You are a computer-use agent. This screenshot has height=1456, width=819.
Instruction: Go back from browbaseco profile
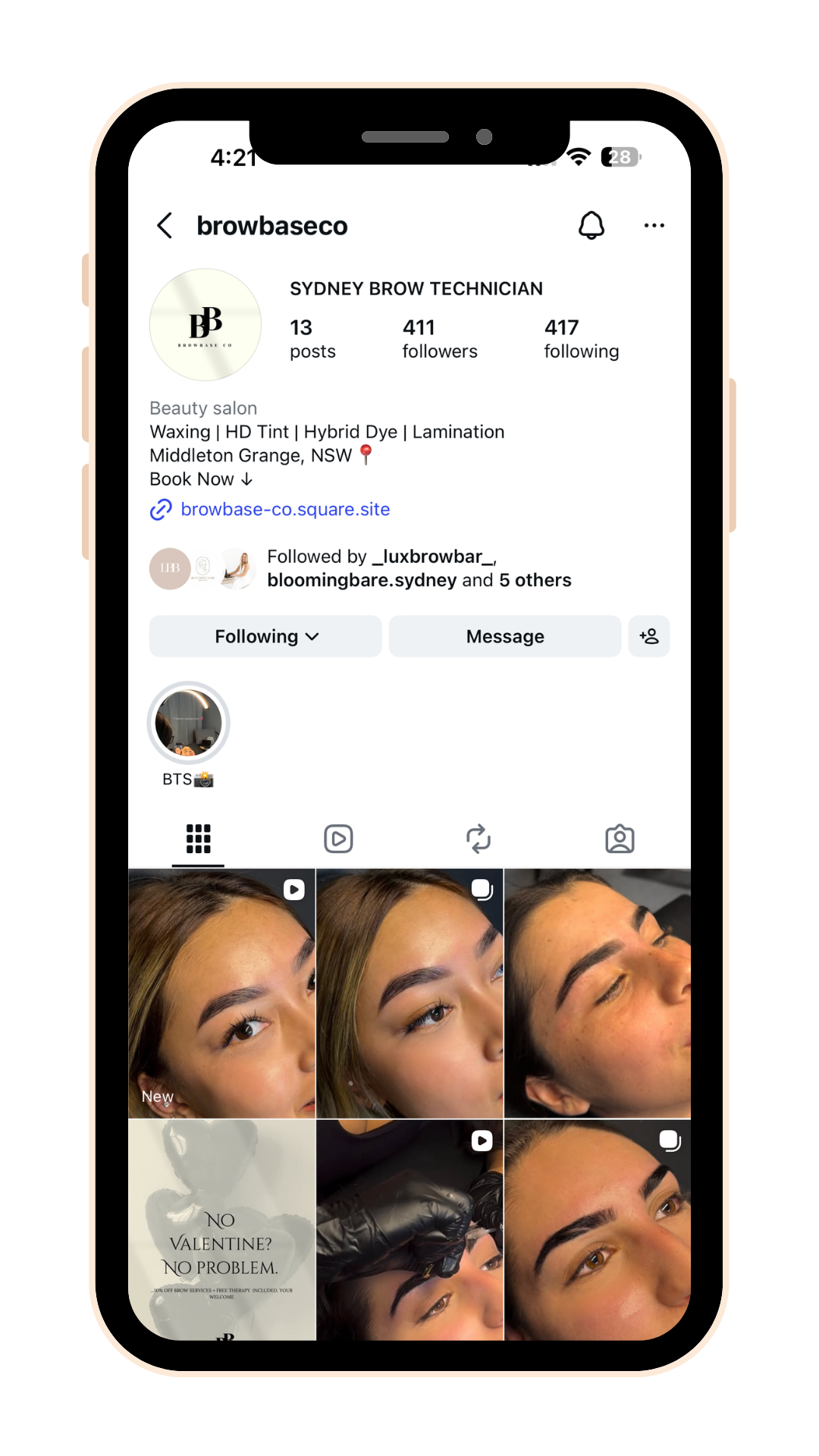(165, 225)
